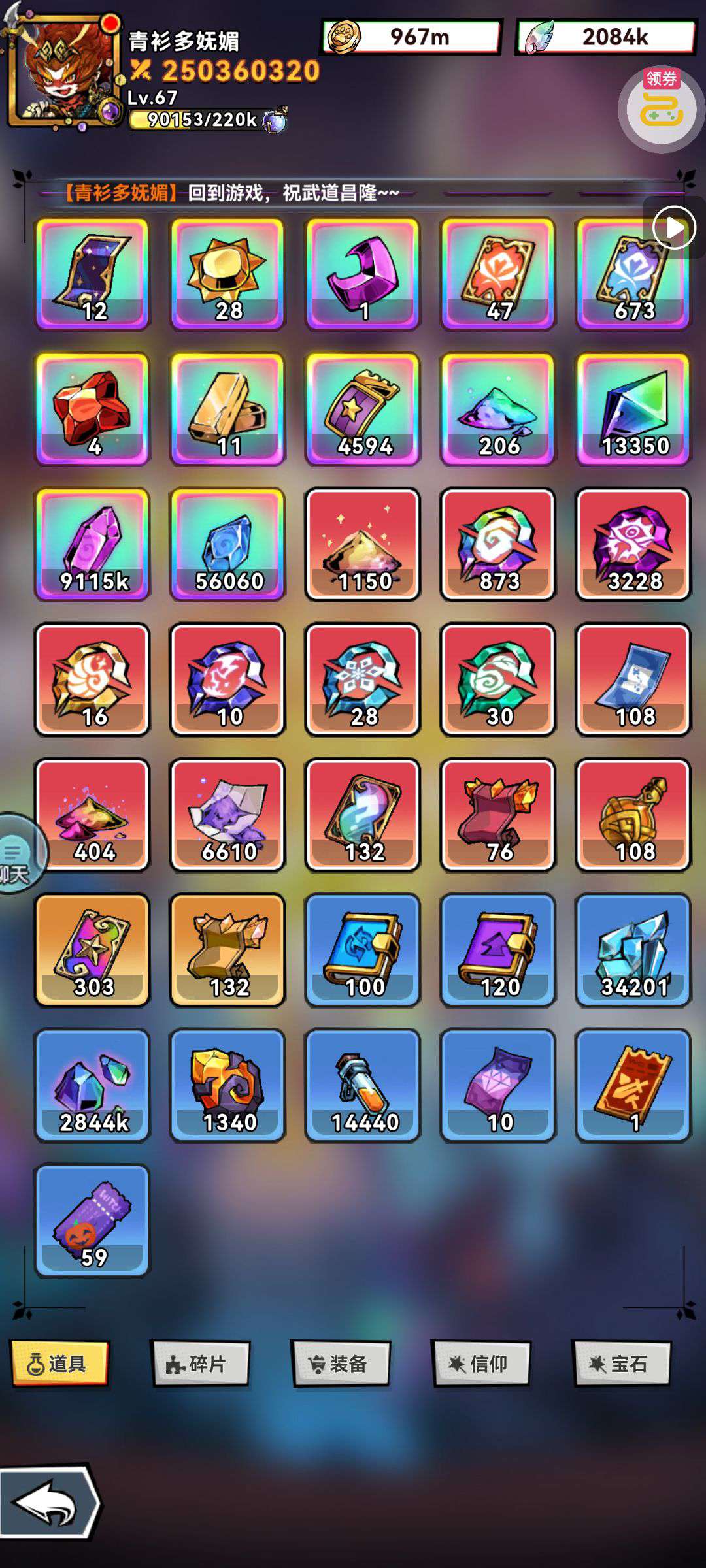This screenshot has height=1568, width=706.
Task: Tap the play video button
Action: (674, 228)
